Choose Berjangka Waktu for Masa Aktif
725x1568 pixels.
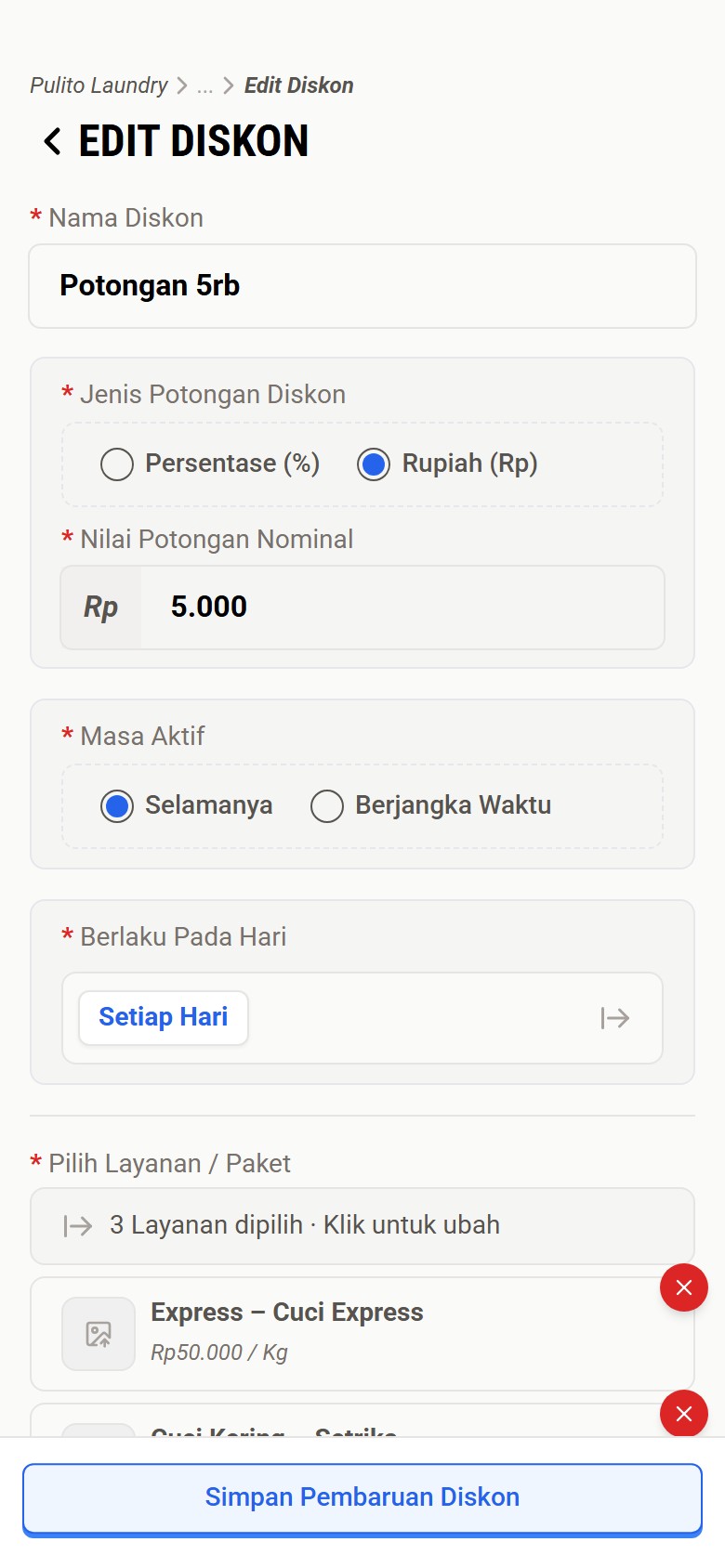[x=327, y=806]
